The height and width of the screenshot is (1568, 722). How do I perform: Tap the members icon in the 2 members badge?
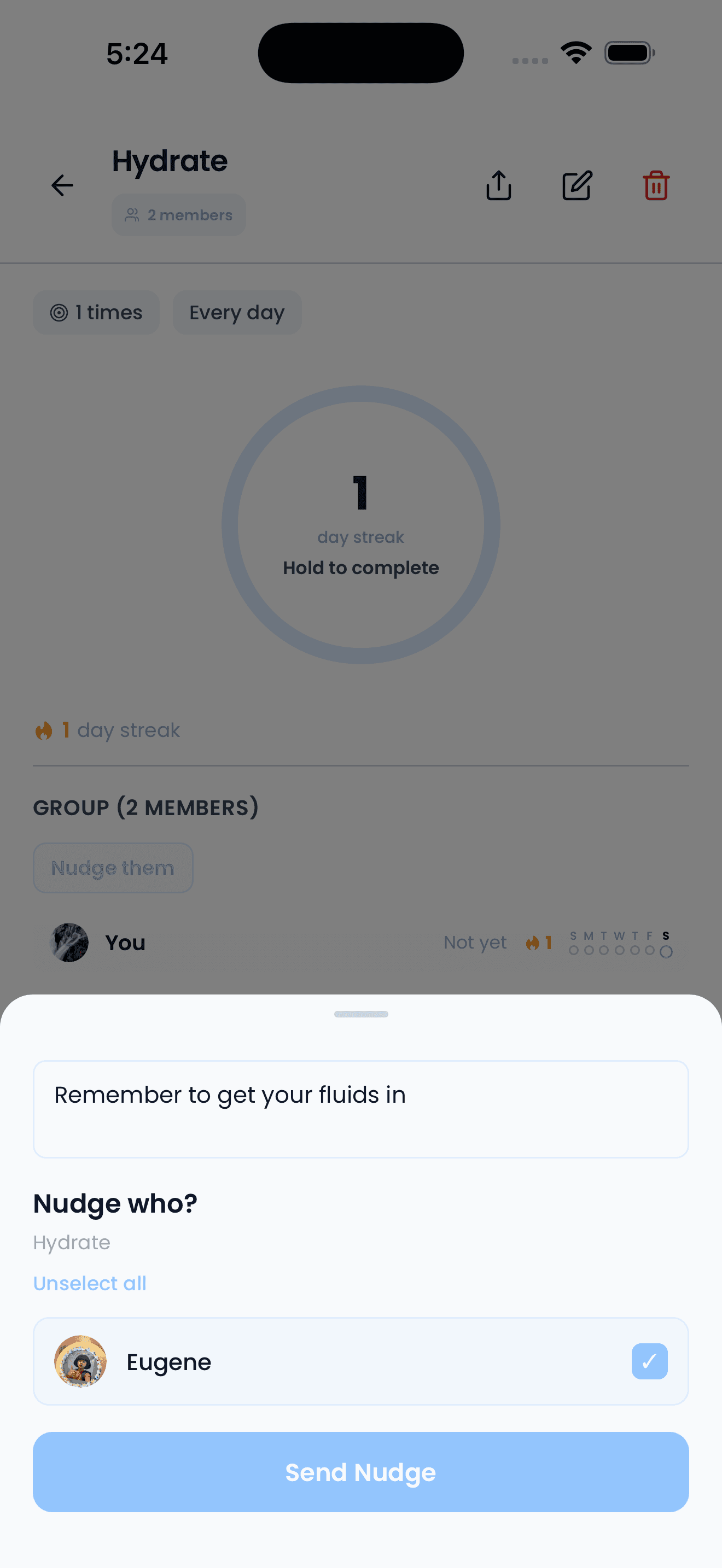pyautogui.click(x=131, y=214)
